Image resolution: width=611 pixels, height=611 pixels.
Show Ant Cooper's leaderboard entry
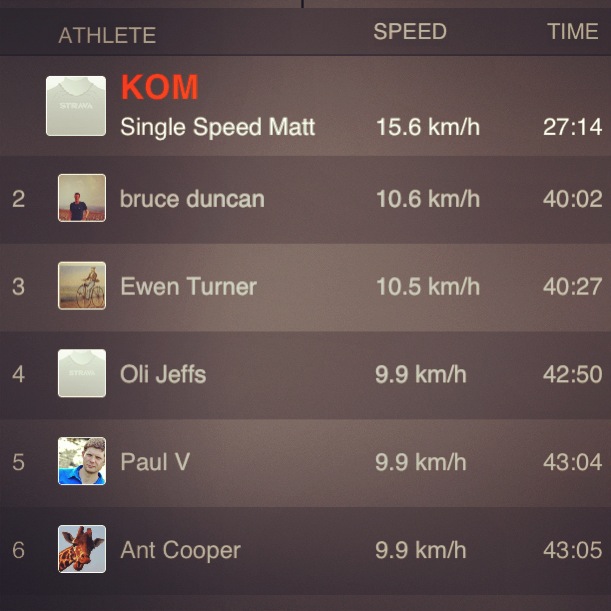click(180, 549)
